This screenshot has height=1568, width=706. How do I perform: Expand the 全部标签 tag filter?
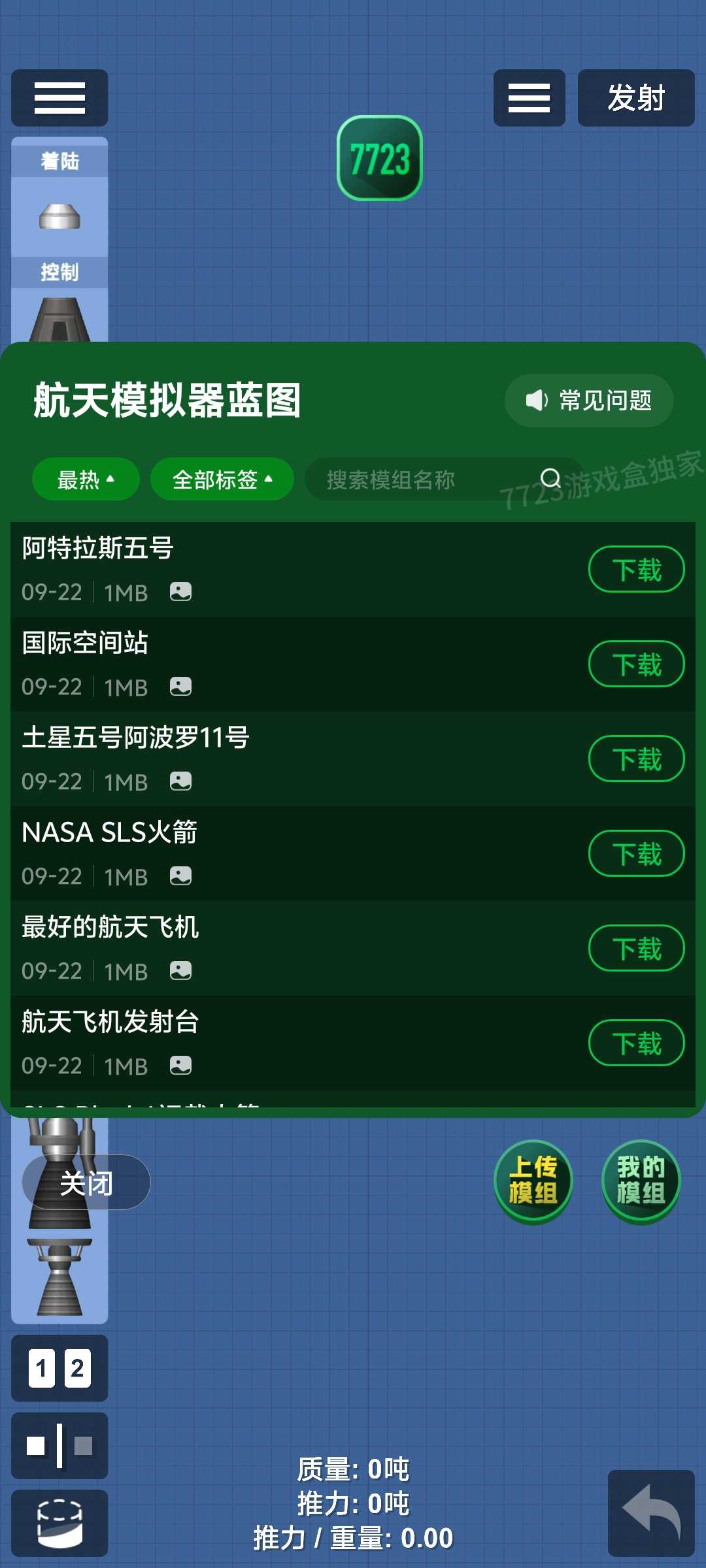[222, 480]
